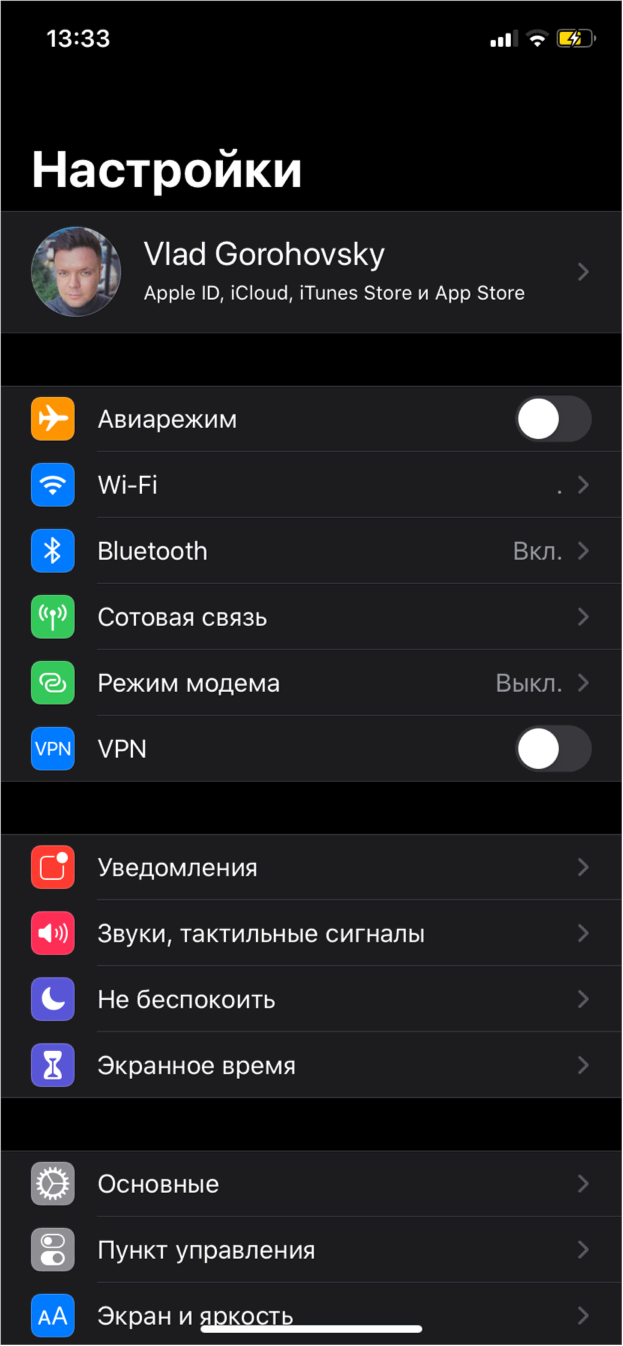
Task: Open Экран и яркость settings
Action: click(310, 1312)
